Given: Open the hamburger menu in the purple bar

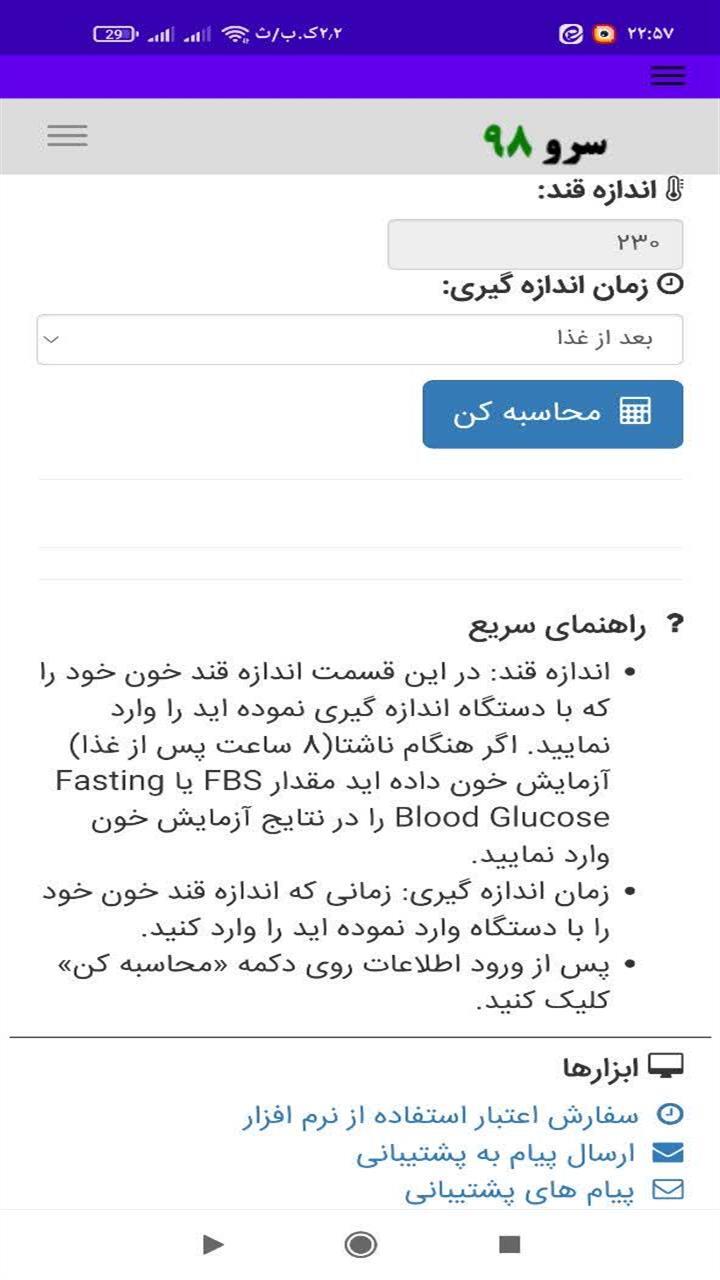Looking at the screenshot, I should pos(666,75).
